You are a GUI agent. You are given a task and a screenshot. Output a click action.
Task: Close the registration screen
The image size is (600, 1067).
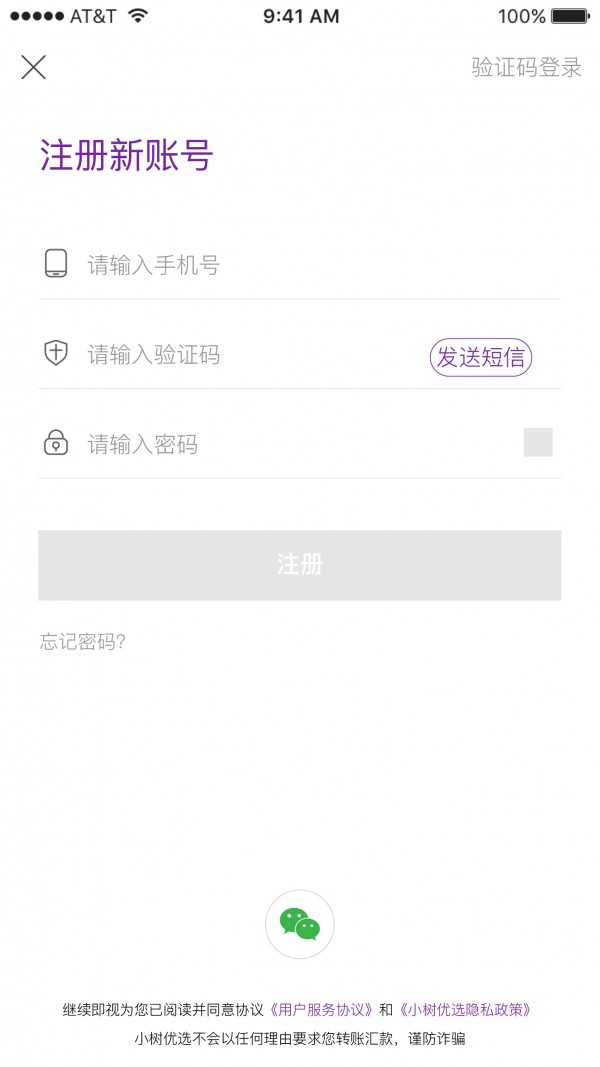(x=34, y=67)
